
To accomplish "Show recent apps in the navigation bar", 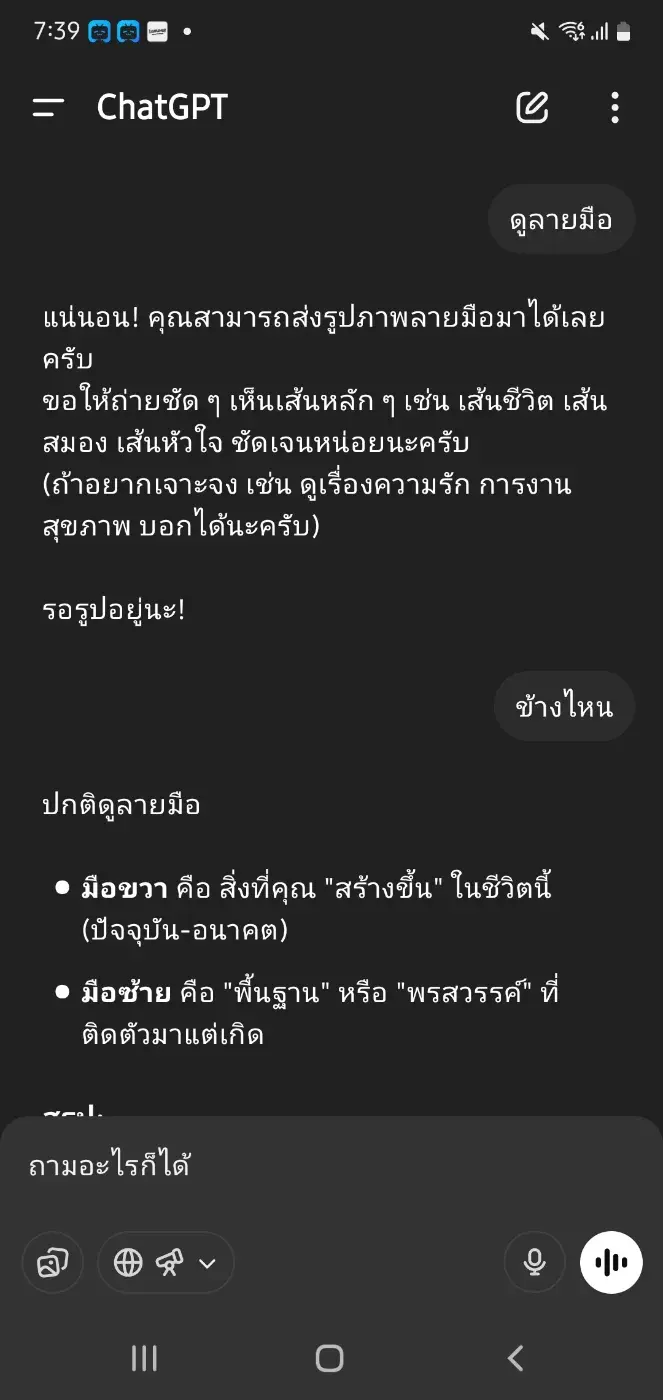I will point(144,1358).
